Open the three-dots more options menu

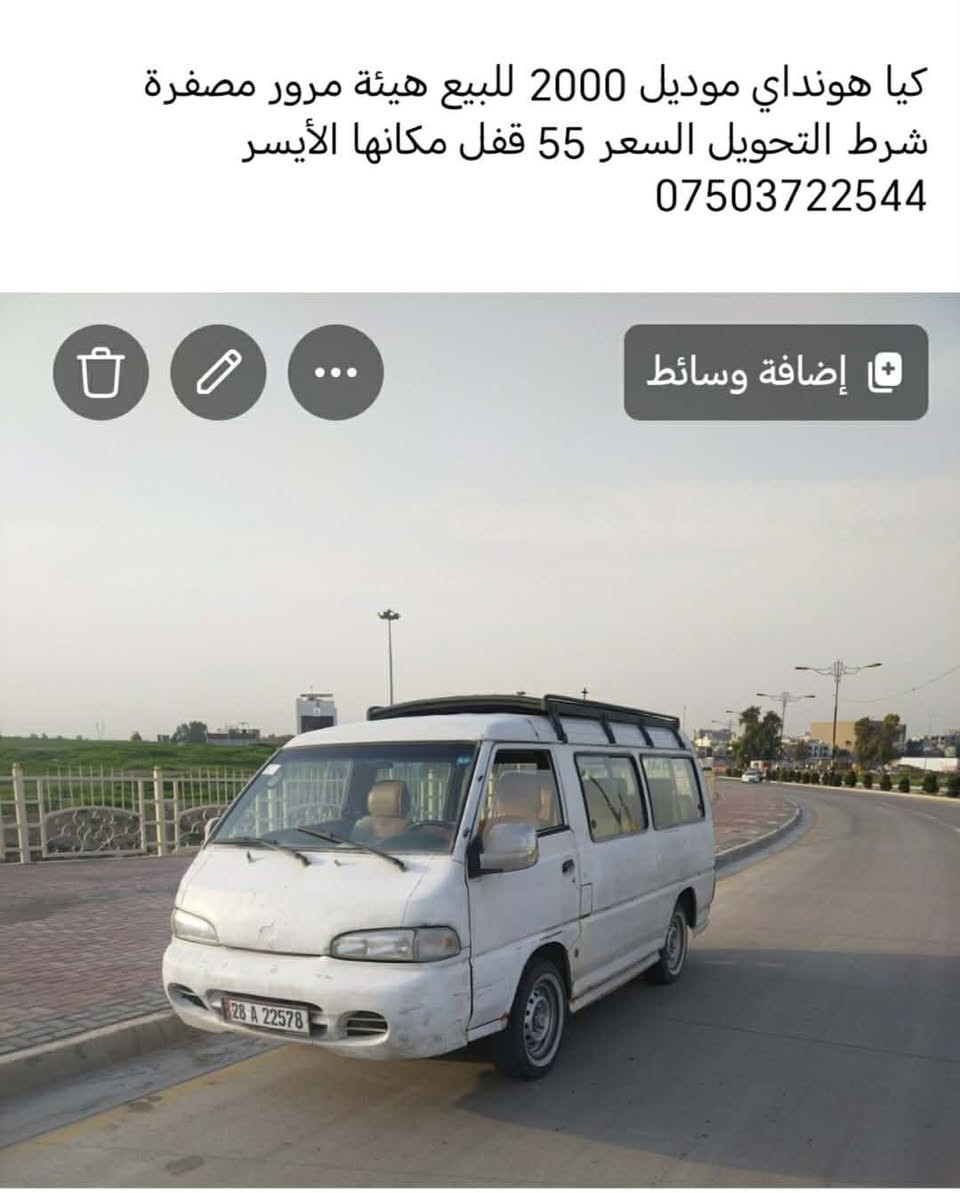[336, 372]
